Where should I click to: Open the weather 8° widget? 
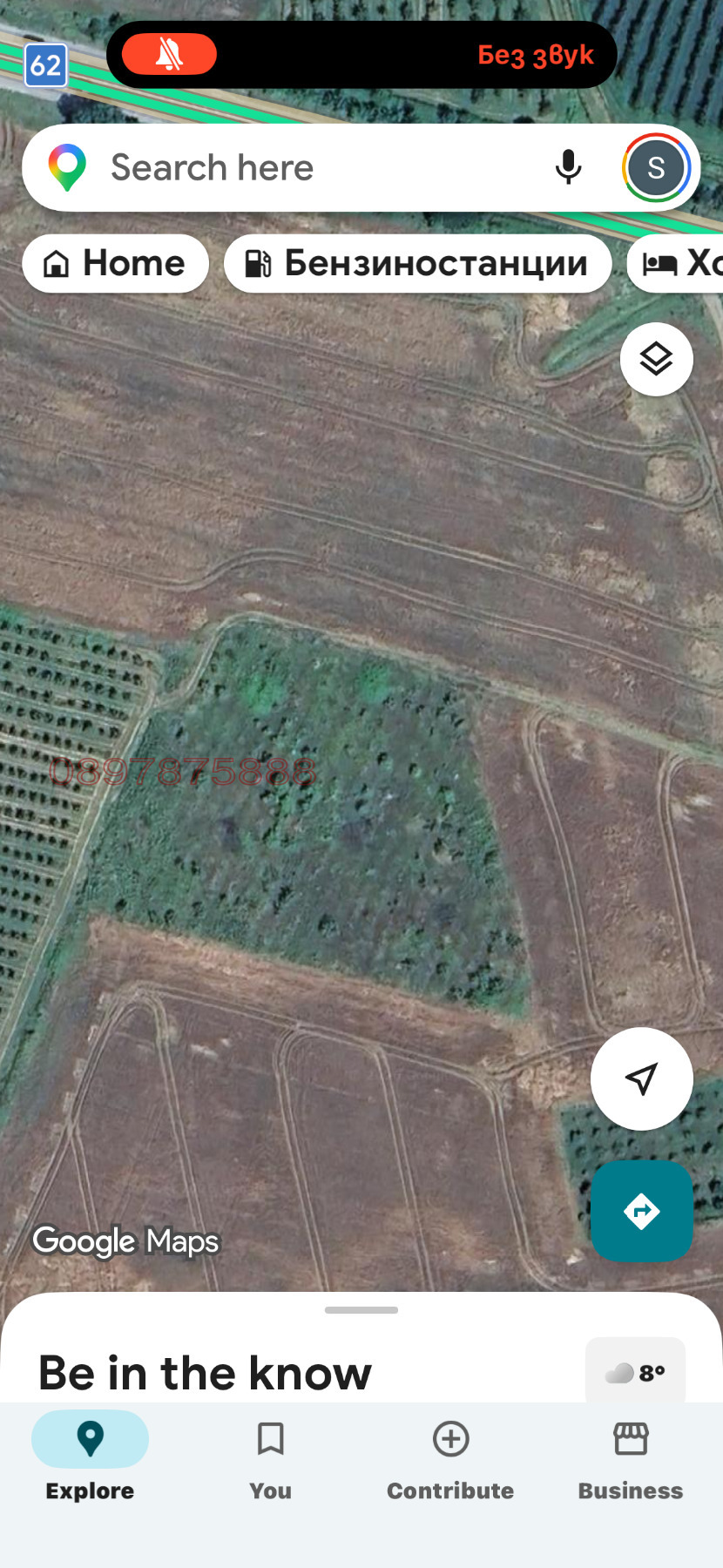(x=635, y=1372)
